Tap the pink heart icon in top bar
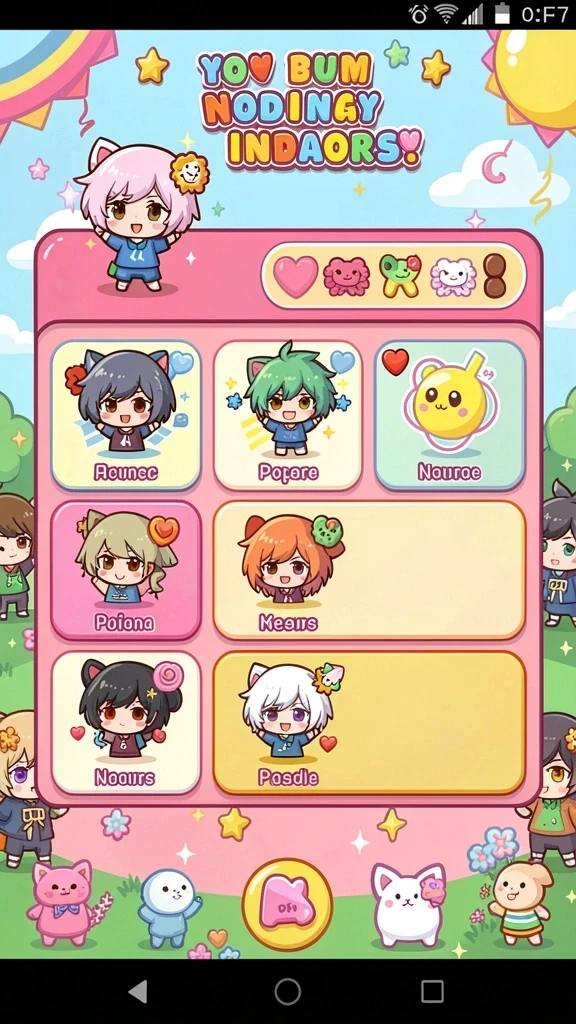 (x=295, y=276)
